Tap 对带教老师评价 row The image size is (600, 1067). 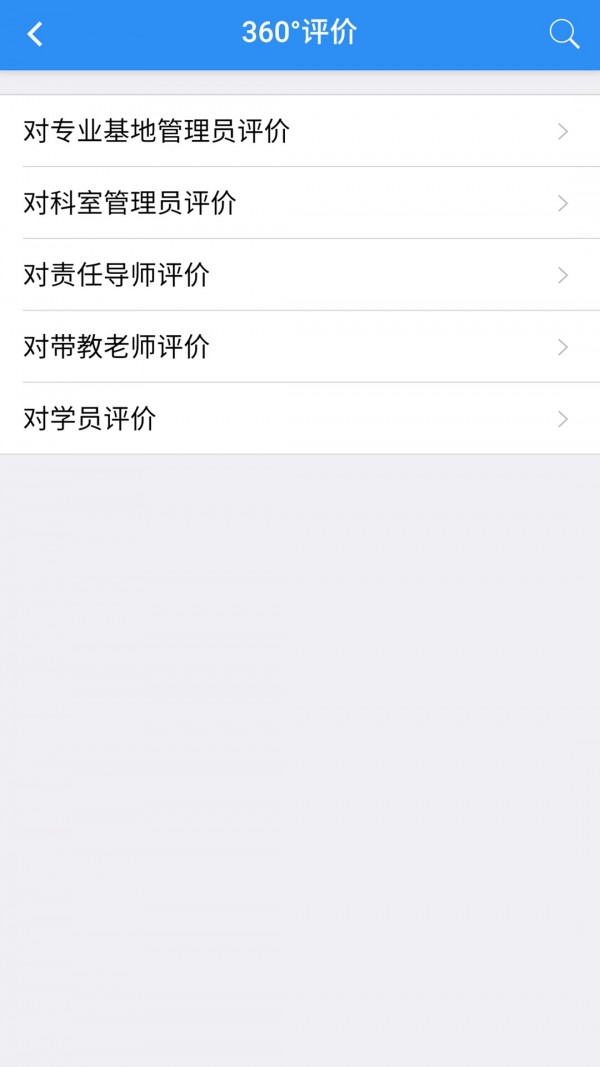(x=300, y=347)
